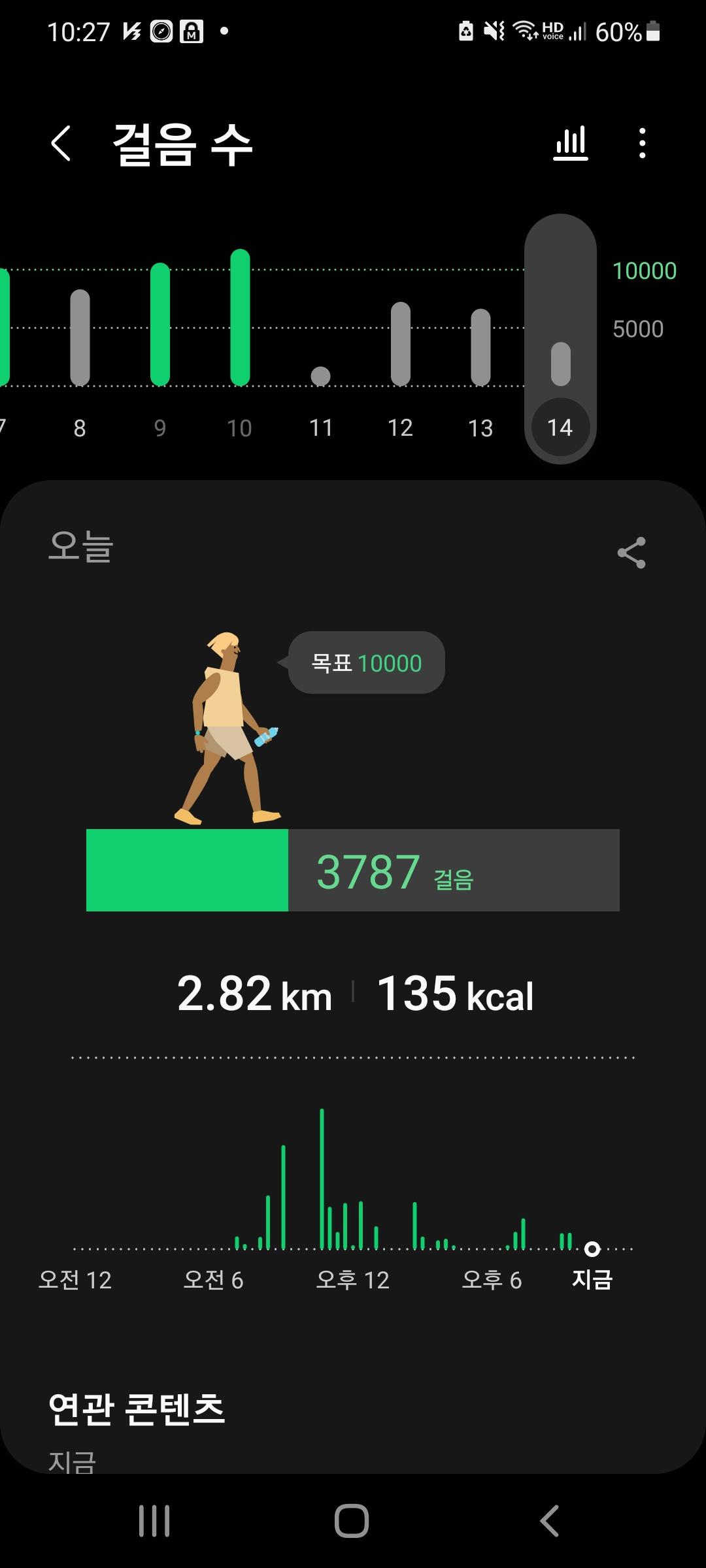
Task: Share today's step count
Action: coord(631,553)
